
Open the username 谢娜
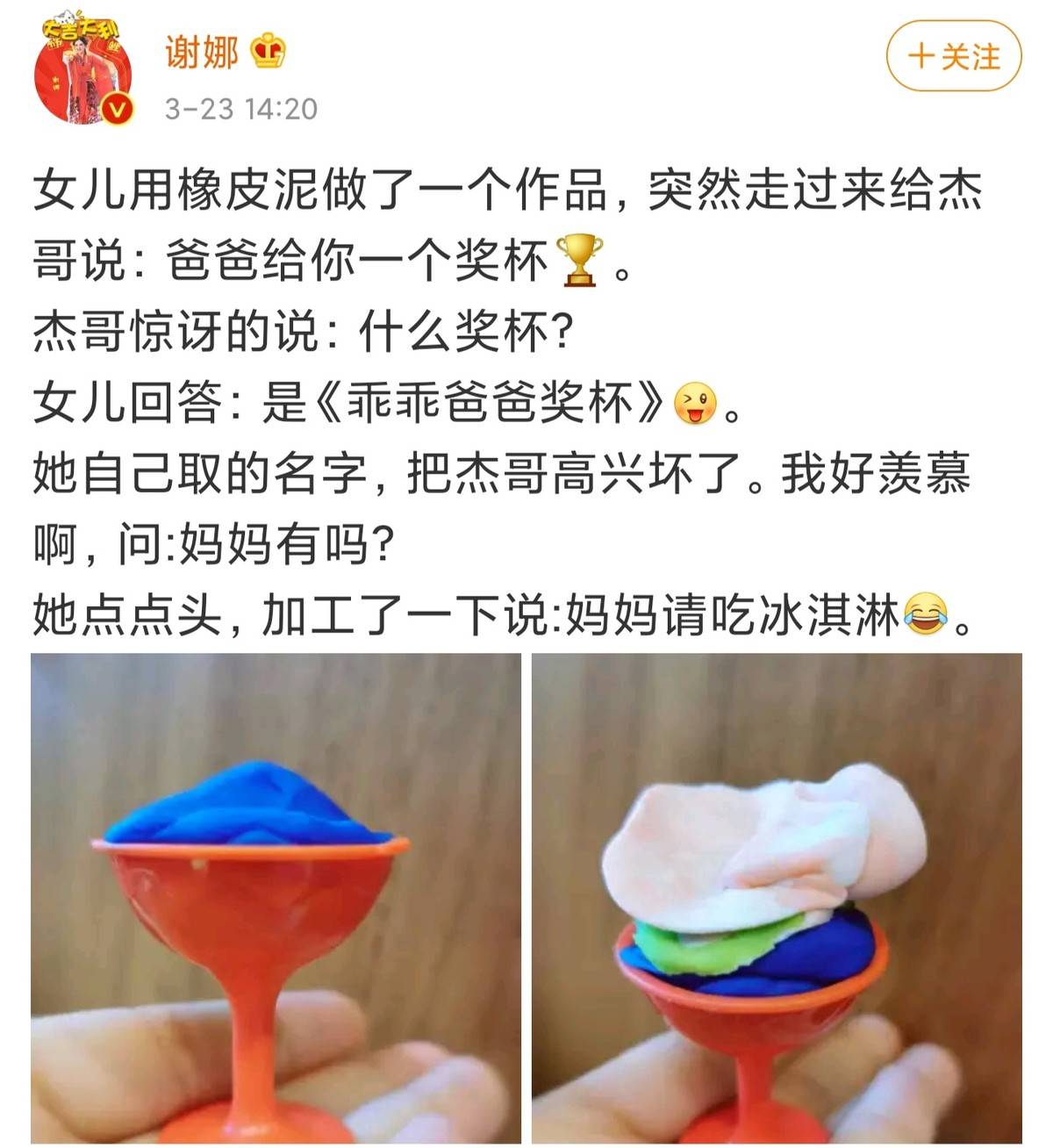202,53
